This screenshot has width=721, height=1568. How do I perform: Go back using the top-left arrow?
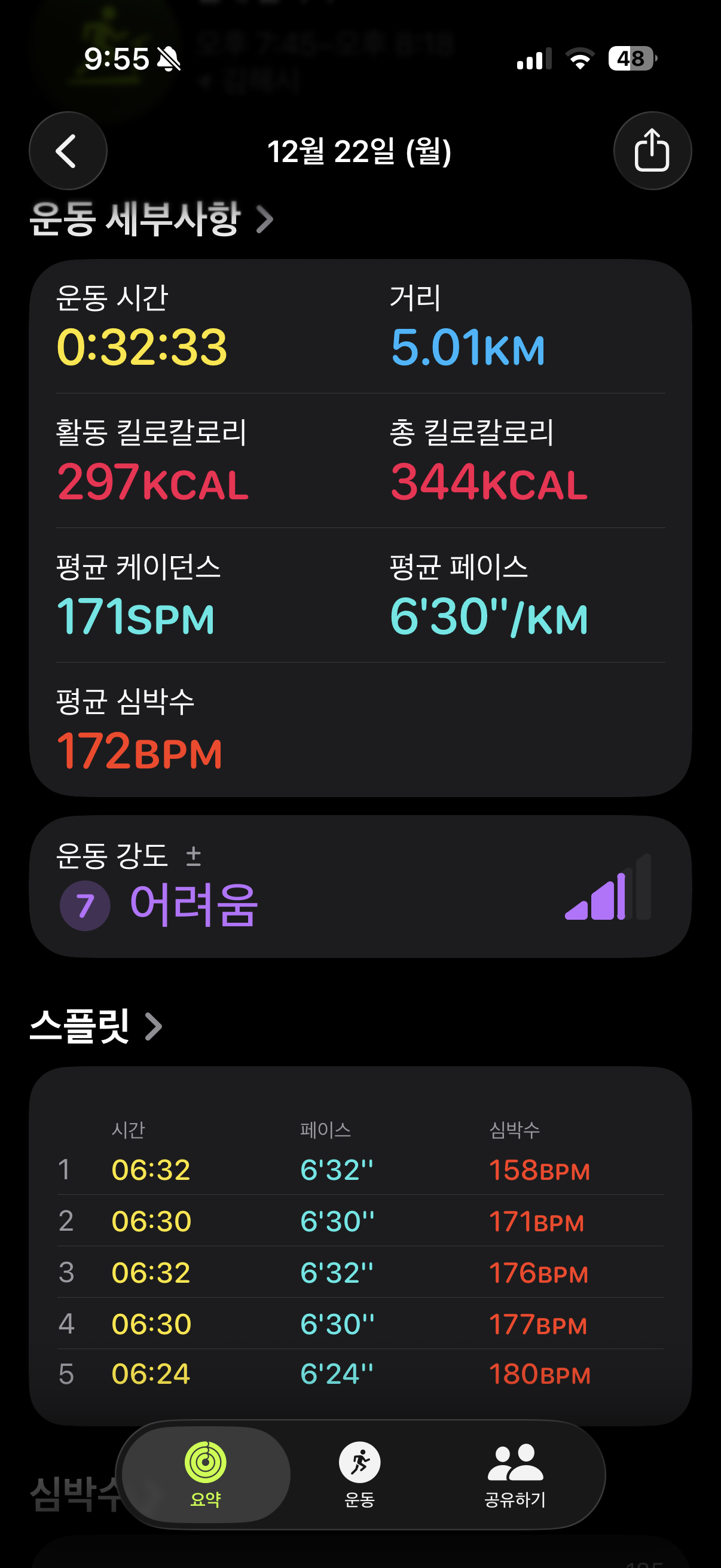(68, 151)
